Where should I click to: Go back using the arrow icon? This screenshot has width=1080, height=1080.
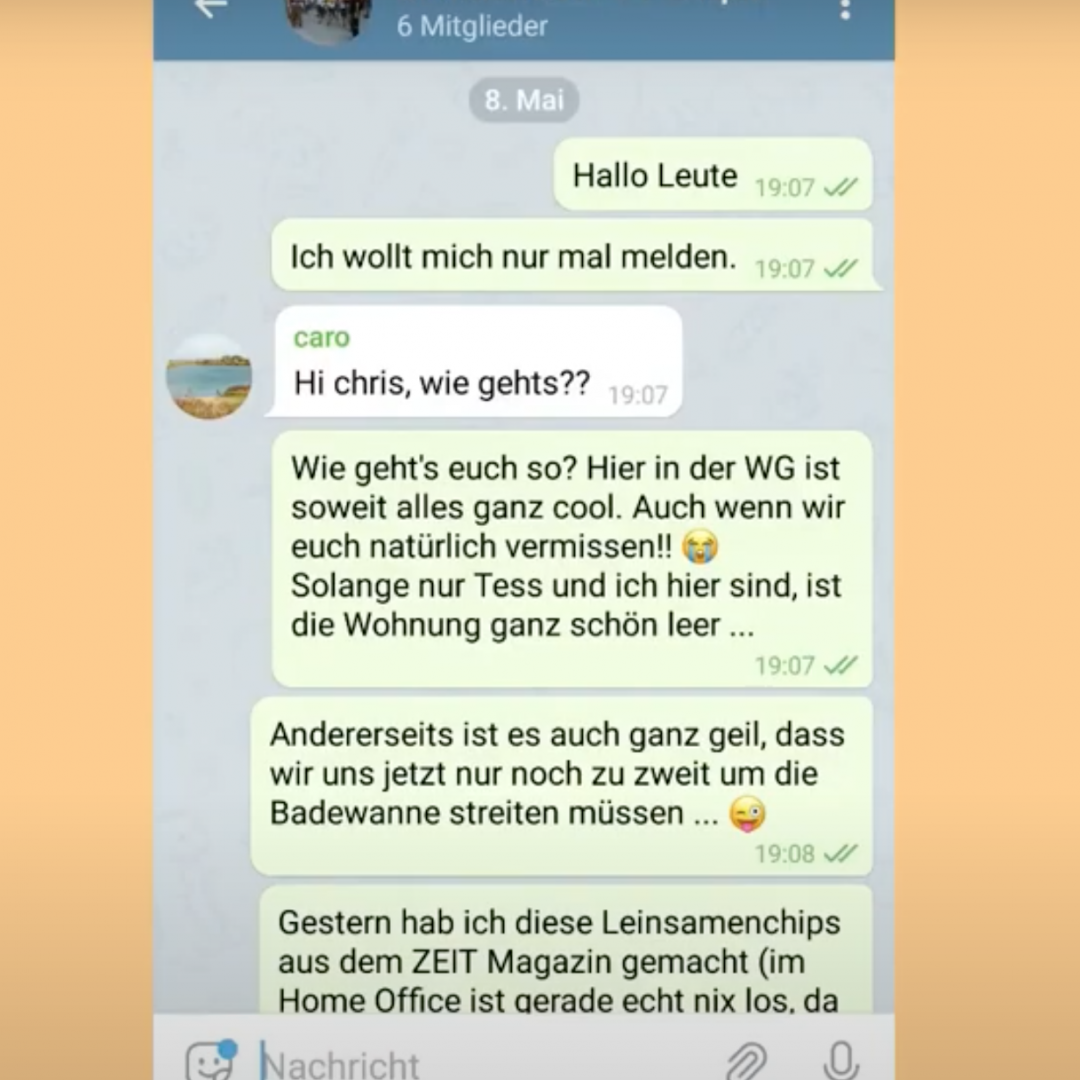point(211,8)
